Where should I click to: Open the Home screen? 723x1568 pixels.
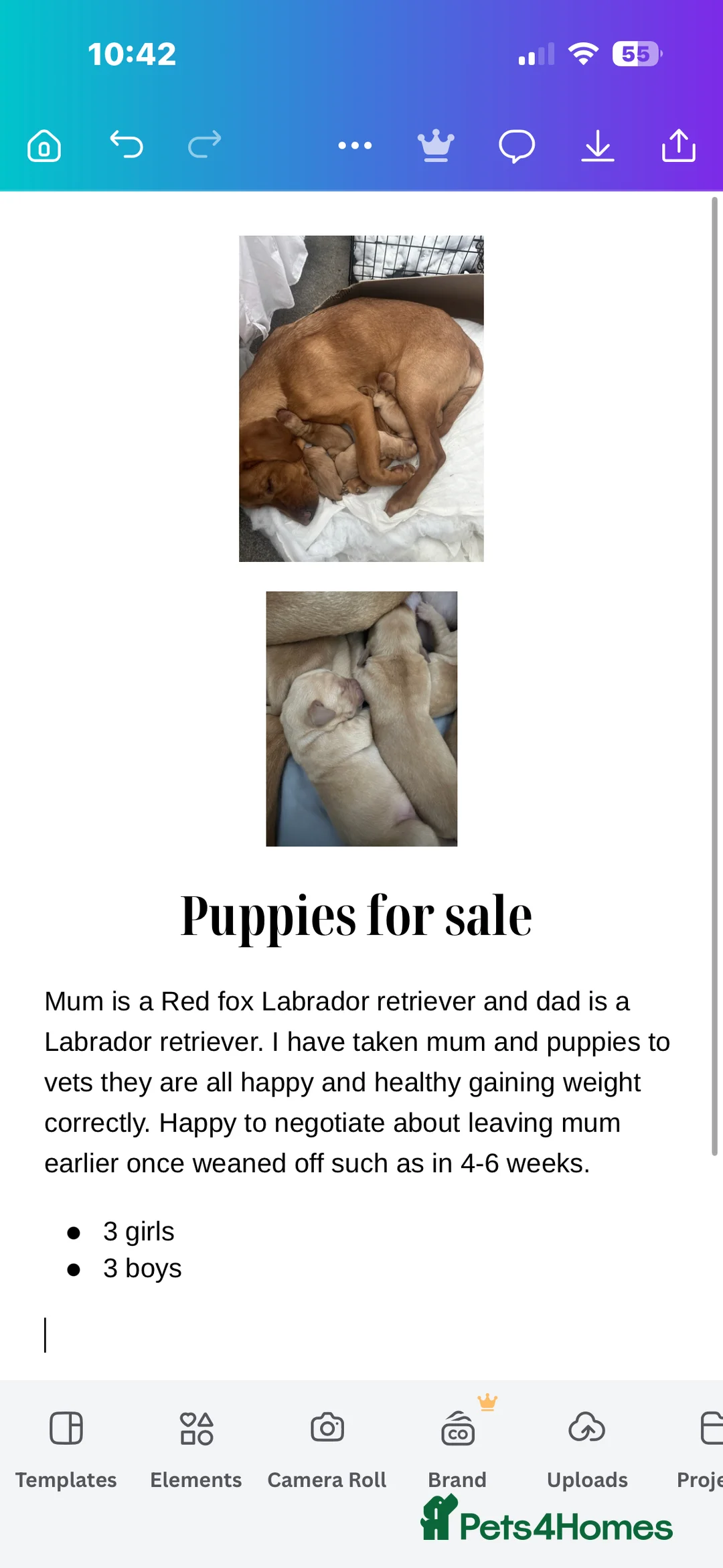(x=44, y=146)
